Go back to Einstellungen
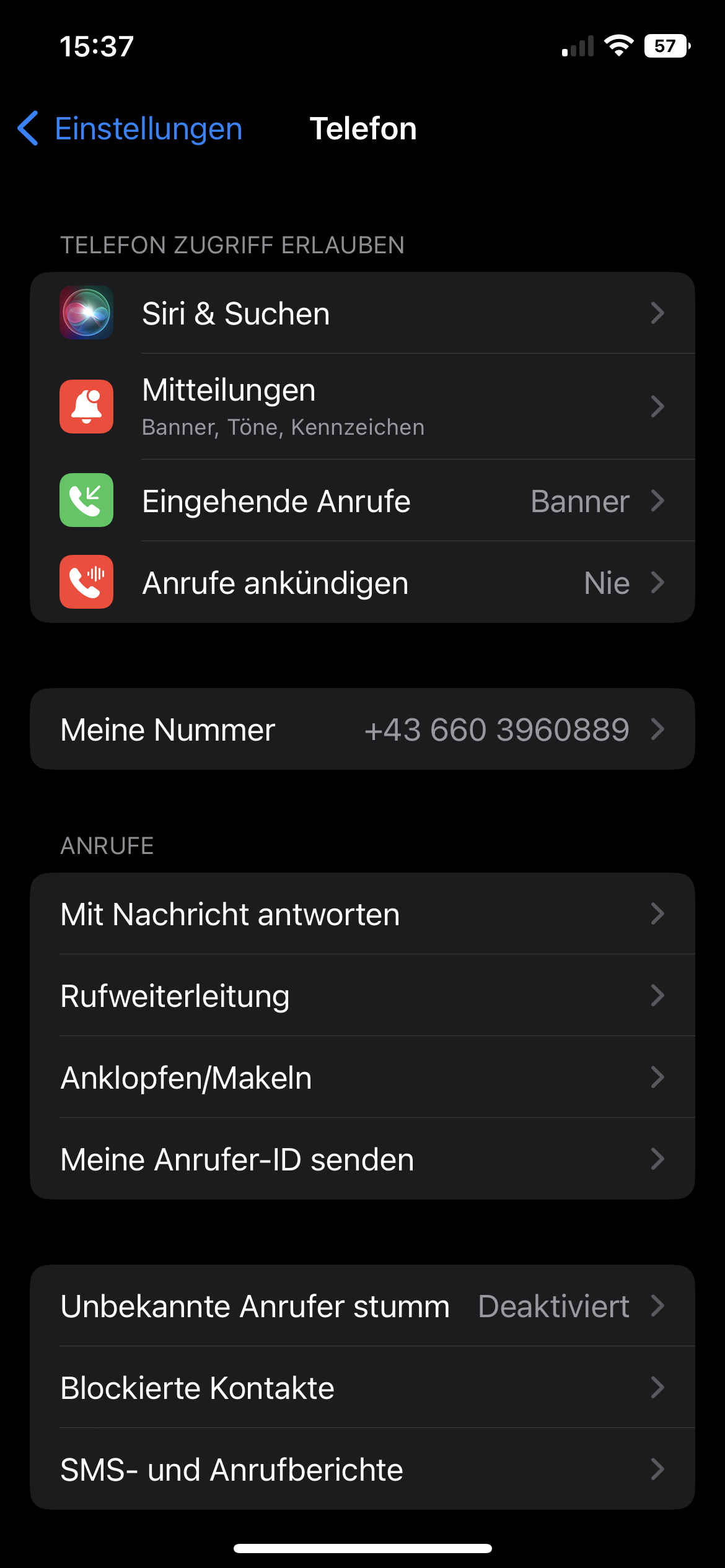Image resolution: width=725 pixels, height=1568 pixels. point(130,129)
